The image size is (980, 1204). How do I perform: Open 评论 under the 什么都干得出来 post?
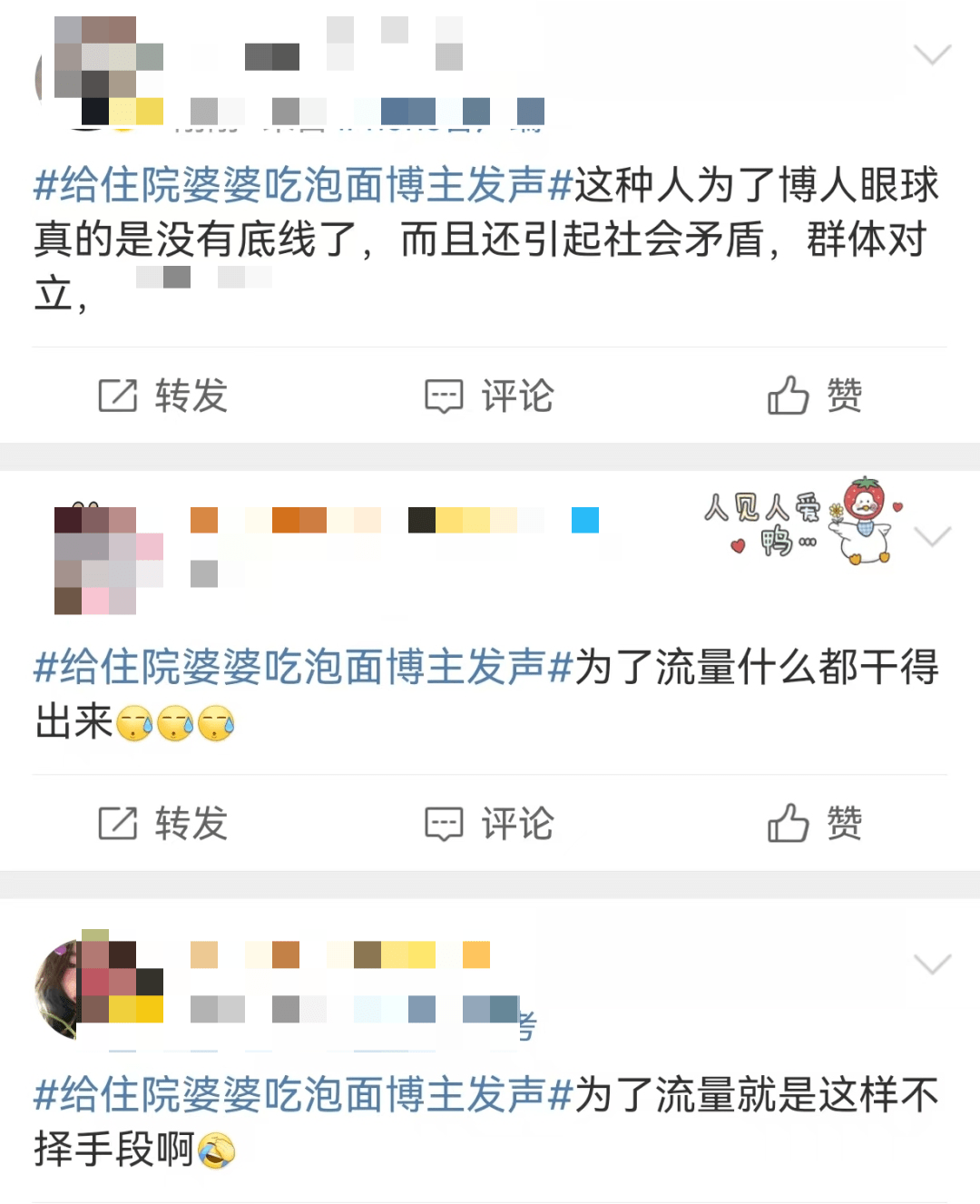click(x=490, y=824)
